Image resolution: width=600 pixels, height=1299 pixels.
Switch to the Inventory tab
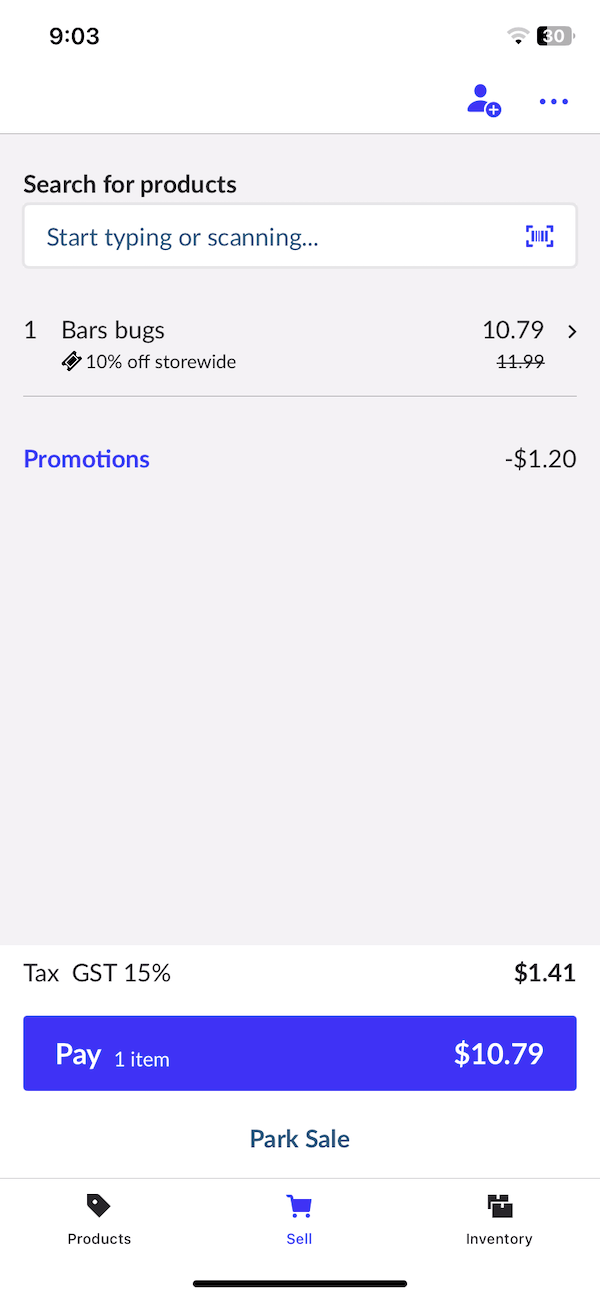tap(499, 1218)
